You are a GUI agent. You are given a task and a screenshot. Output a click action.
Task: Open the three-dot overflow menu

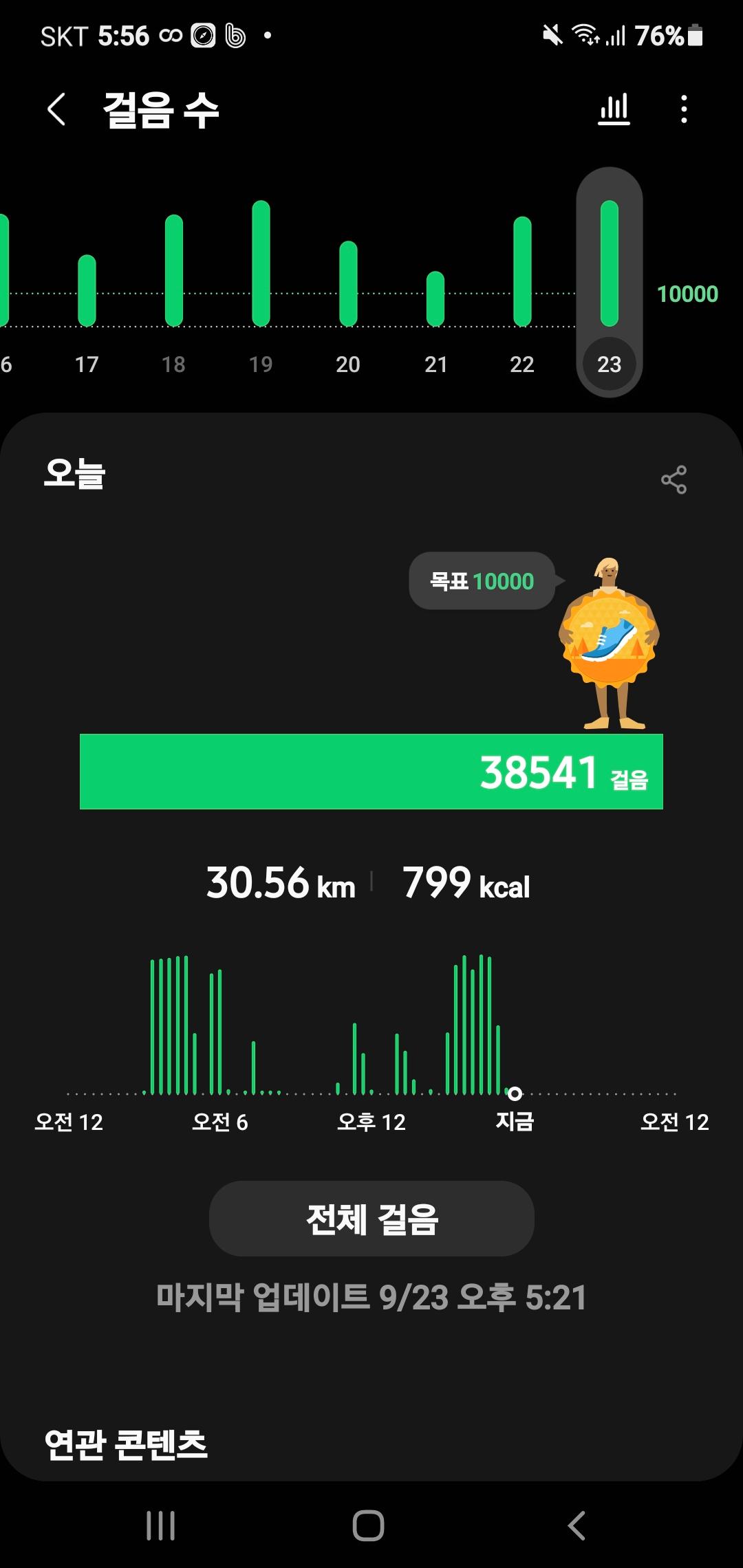pyautogui.click(x=683, y=109)
